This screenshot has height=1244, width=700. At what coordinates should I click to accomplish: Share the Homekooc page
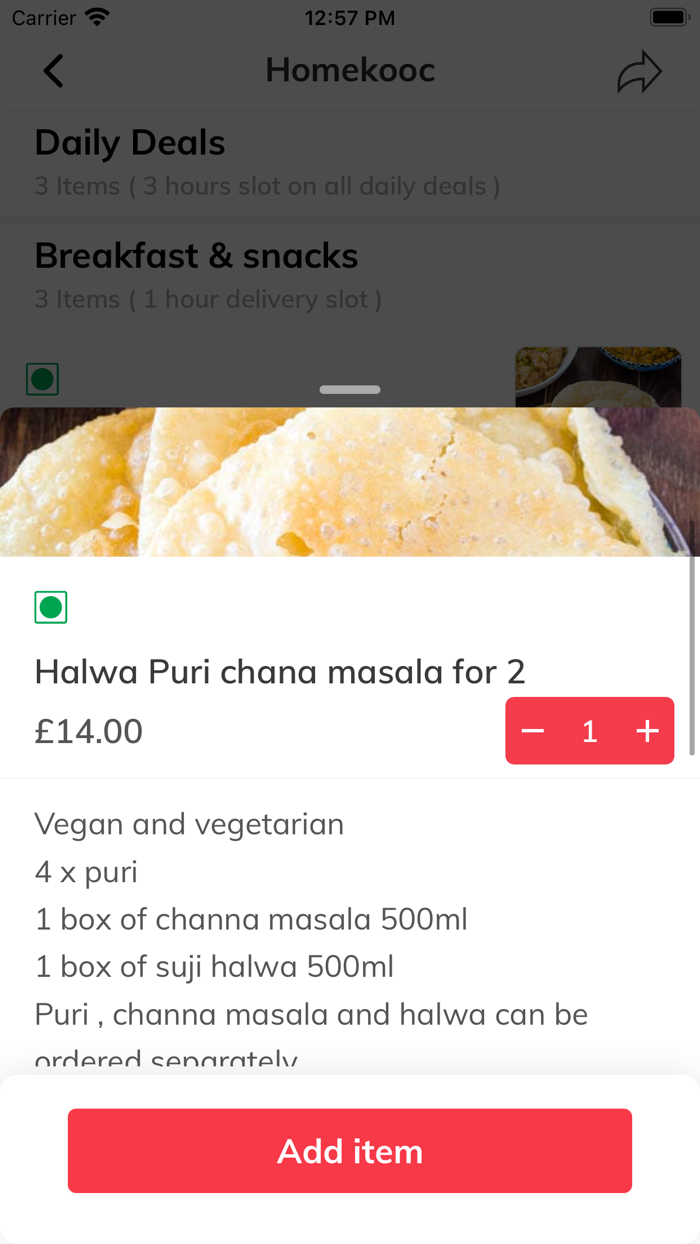(x=639, y=71)
